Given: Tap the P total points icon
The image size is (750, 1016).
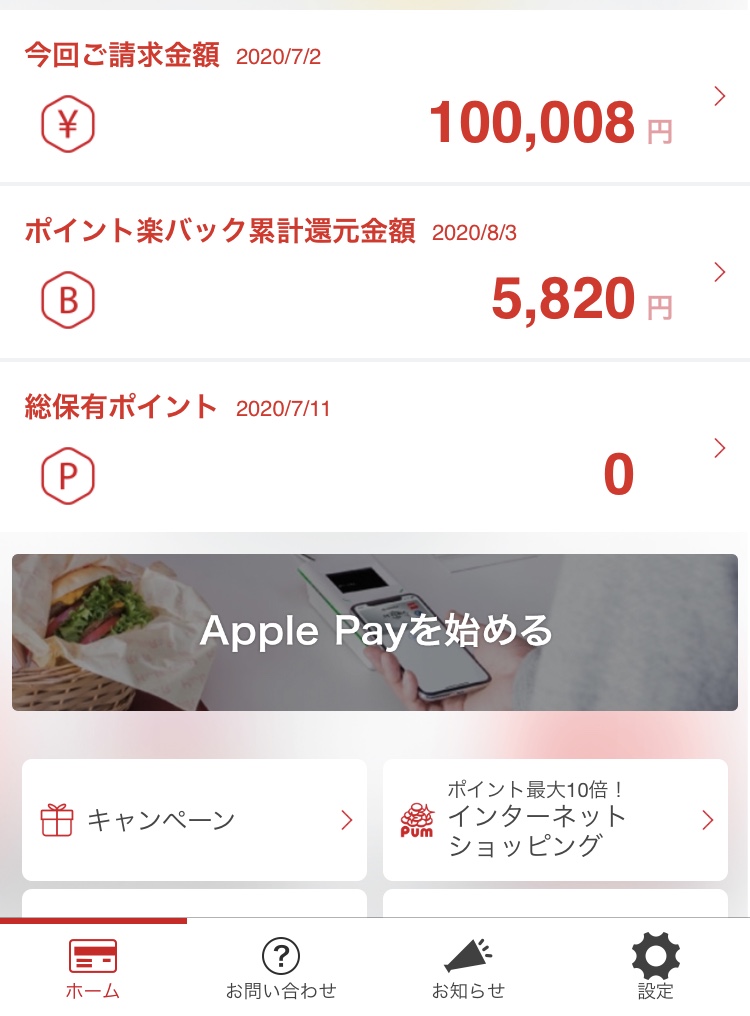Looking at the screenshot, I should (x=68, y=476).
